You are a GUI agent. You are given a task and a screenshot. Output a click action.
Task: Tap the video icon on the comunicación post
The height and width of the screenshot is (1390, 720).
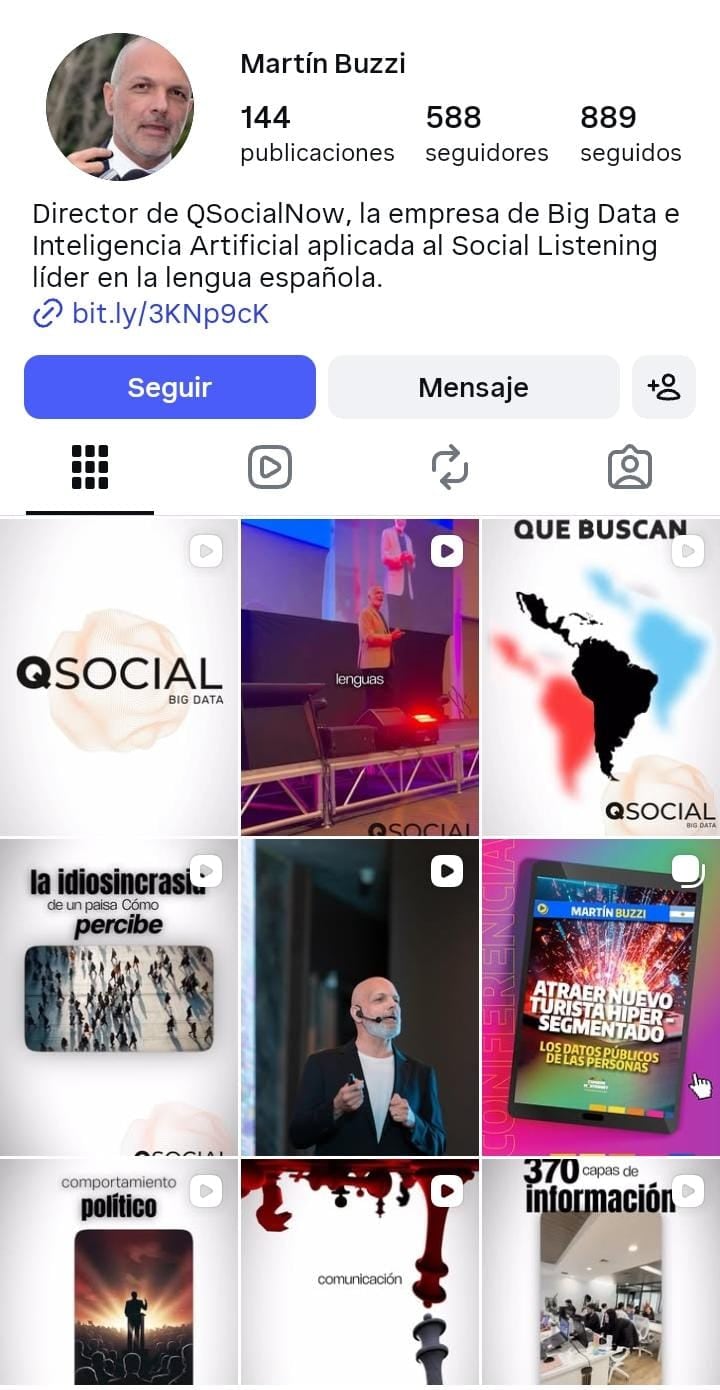tap(446, 1190)
